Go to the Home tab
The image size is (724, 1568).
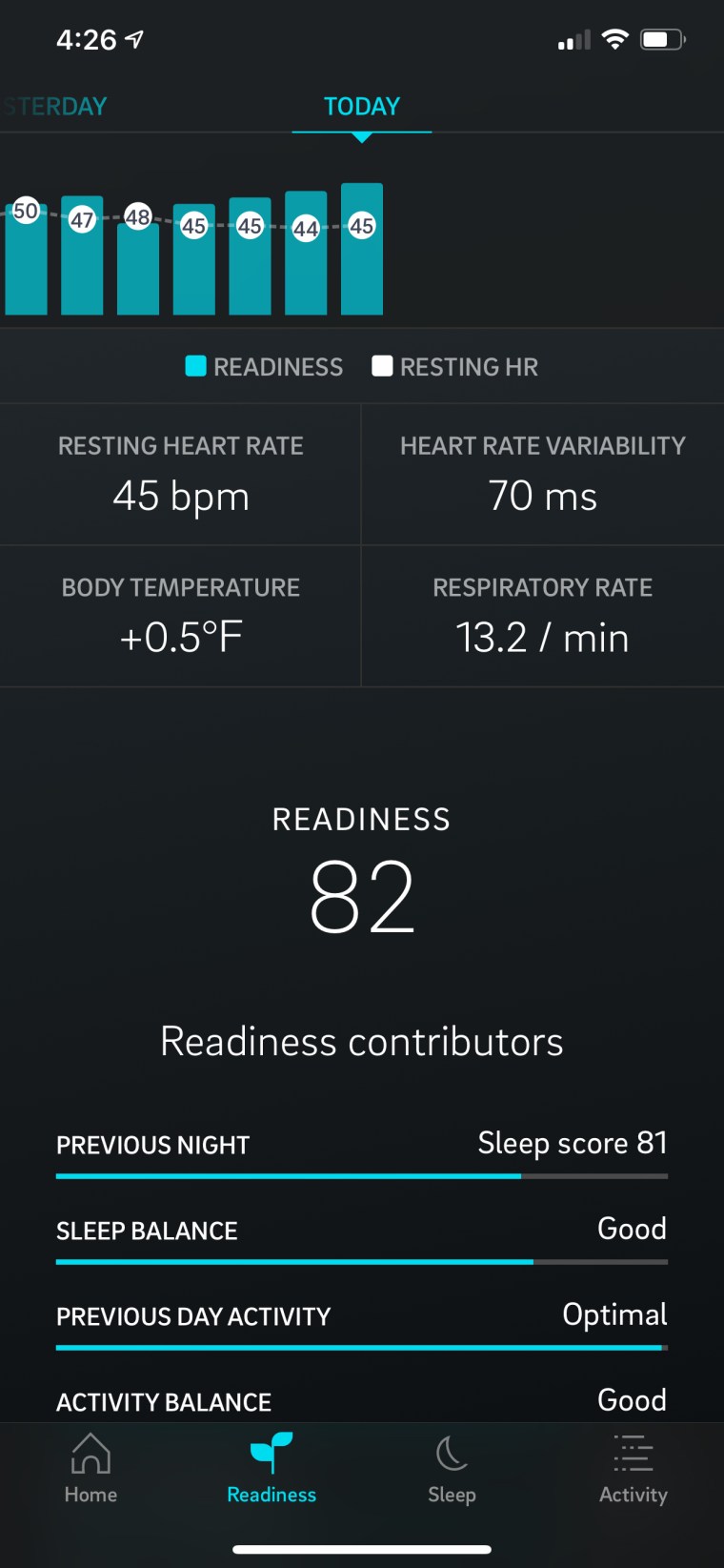(90, 1469)
